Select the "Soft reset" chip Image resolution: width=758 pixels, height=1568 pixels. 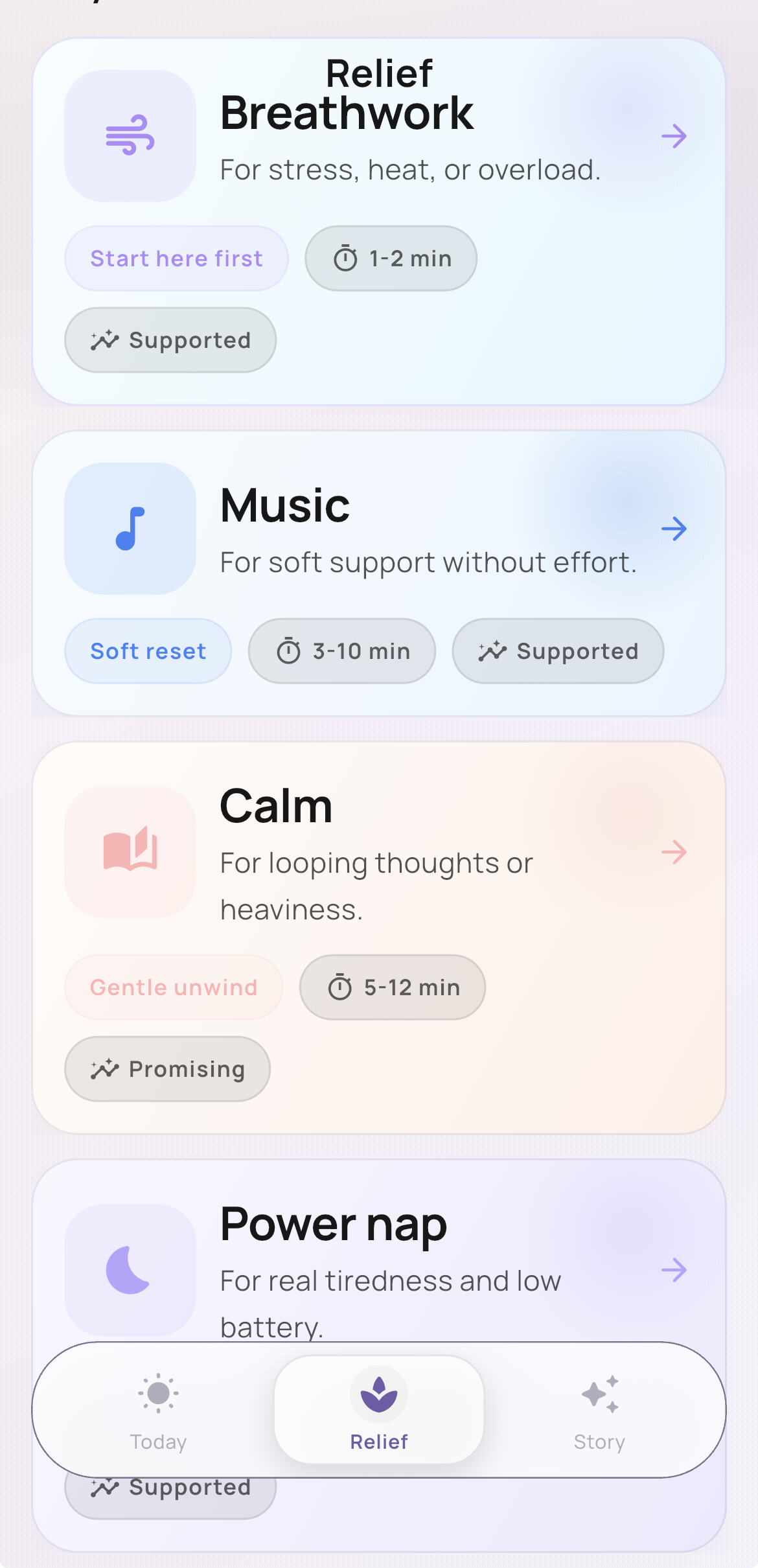[x=148, y=651]
